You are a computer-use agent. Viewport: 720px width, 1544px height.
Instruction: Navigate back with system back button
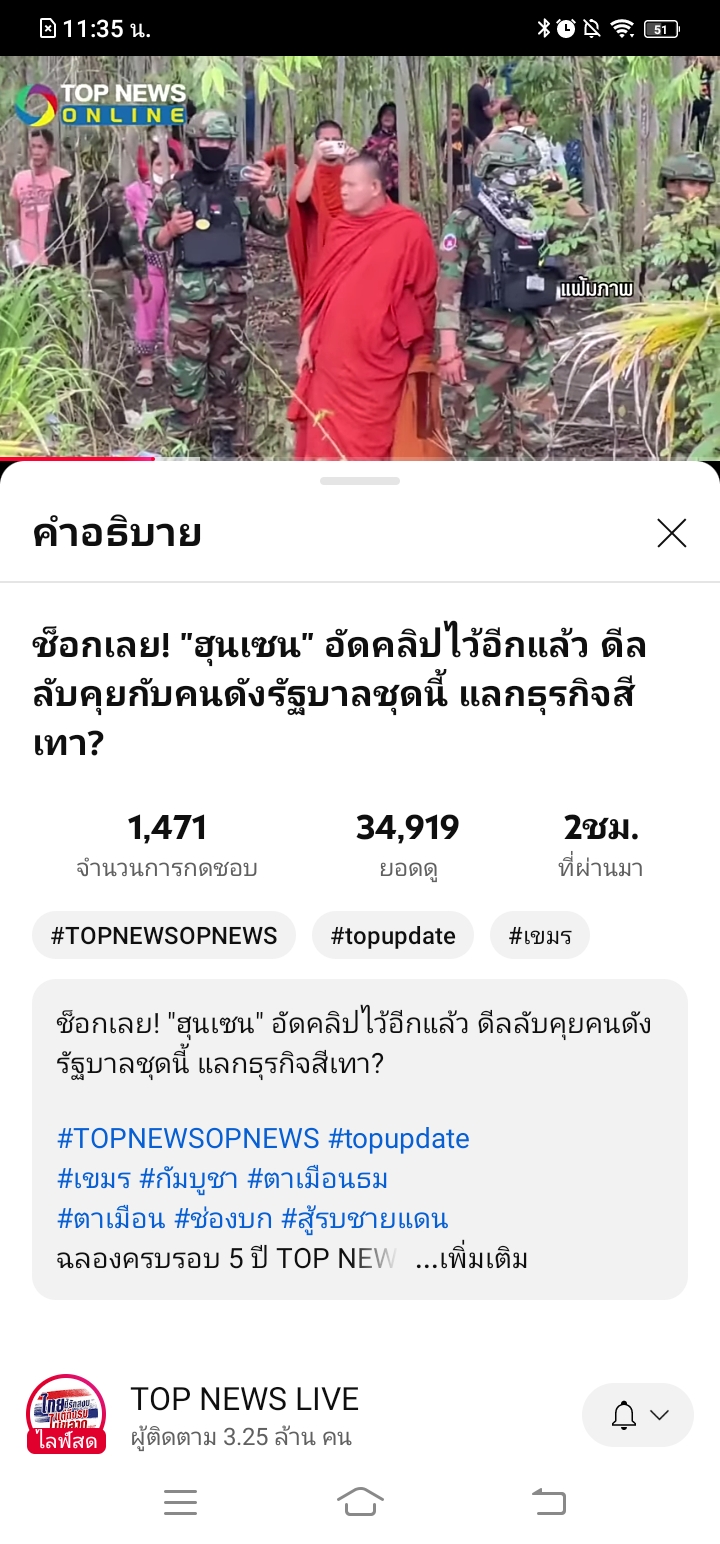pyautogui.click(x=548, y=1502)
